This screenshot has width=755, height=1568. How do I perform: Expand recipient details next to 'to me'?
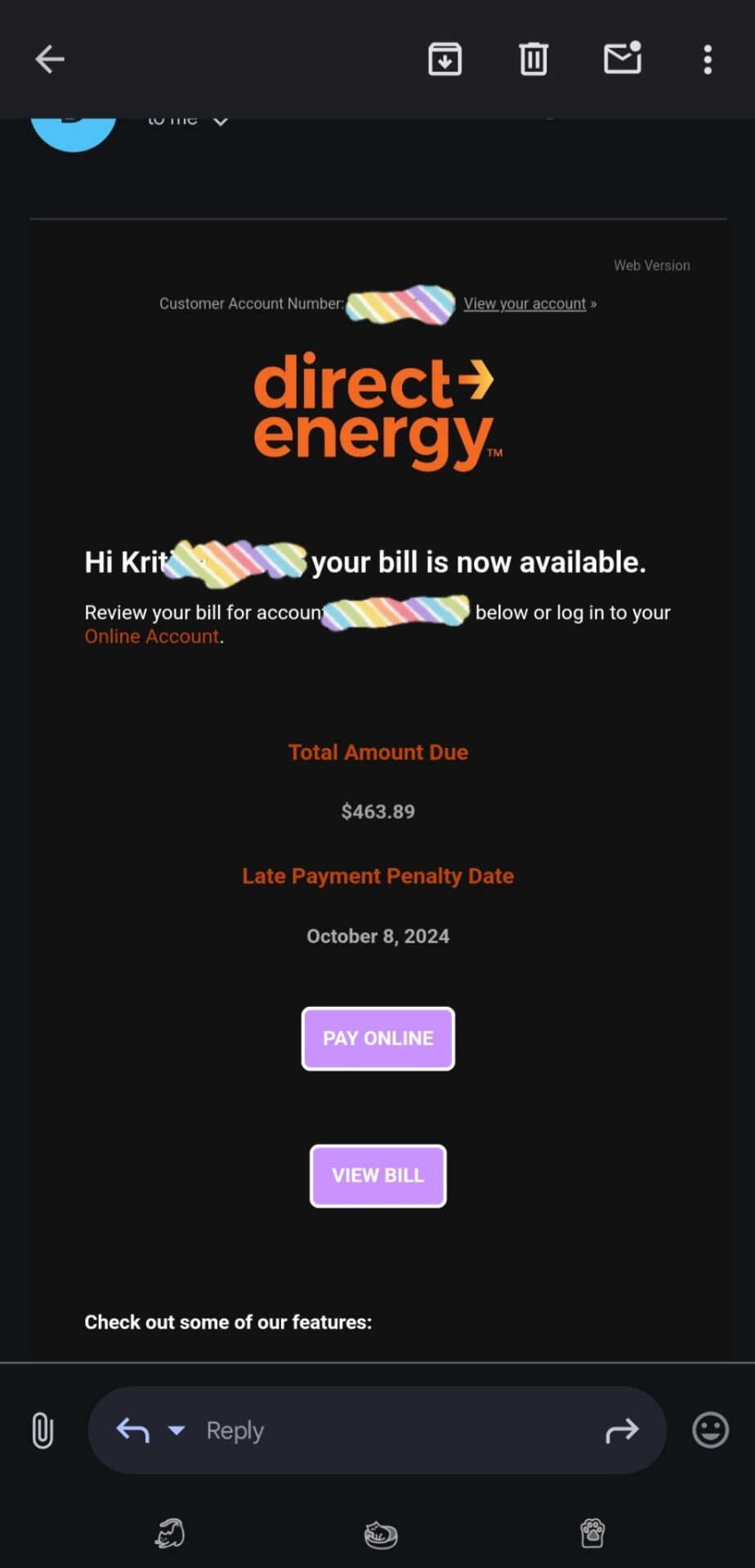[x=220, y=121]
